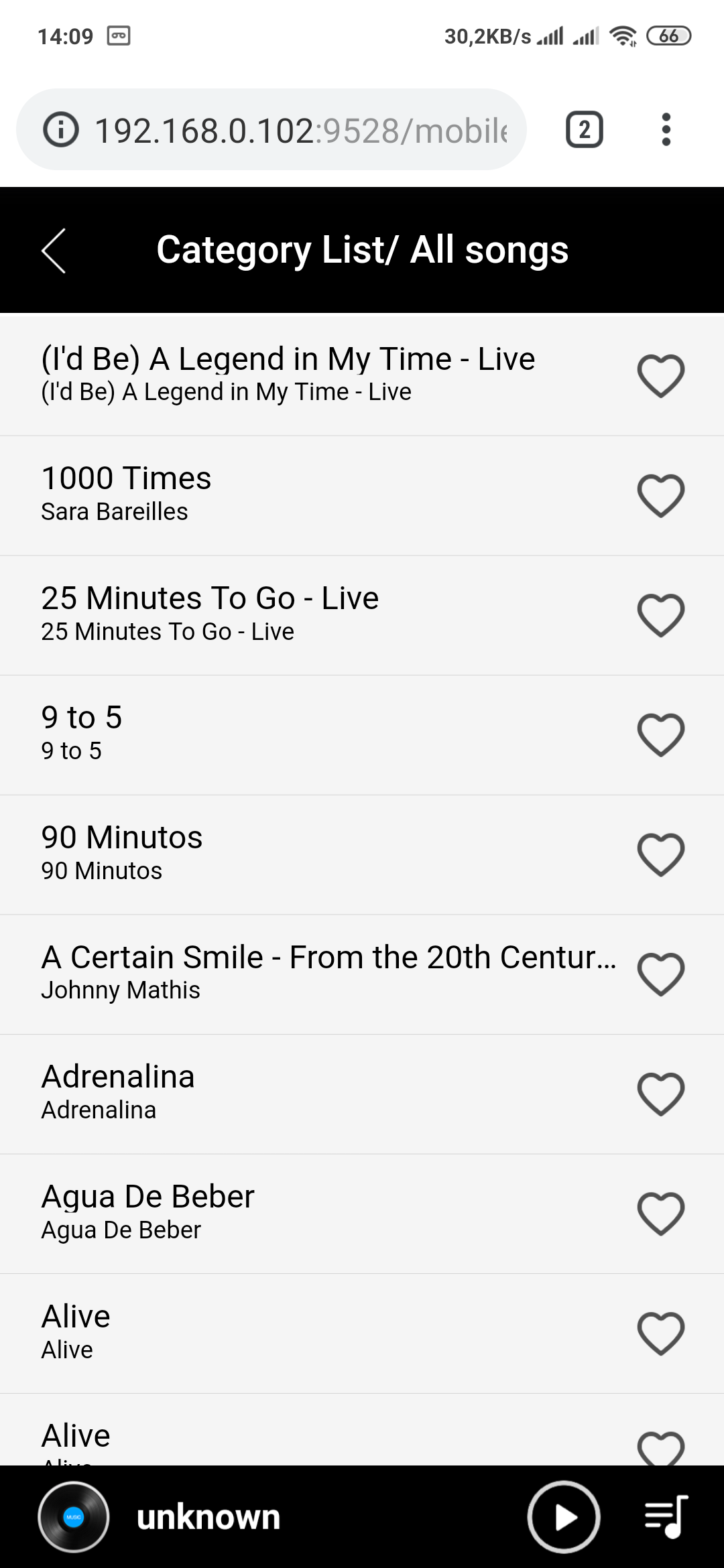The height and width of the screenshot is (1568, 724).
Task: Open the playlist queue
Action: tap(666, 1516)
